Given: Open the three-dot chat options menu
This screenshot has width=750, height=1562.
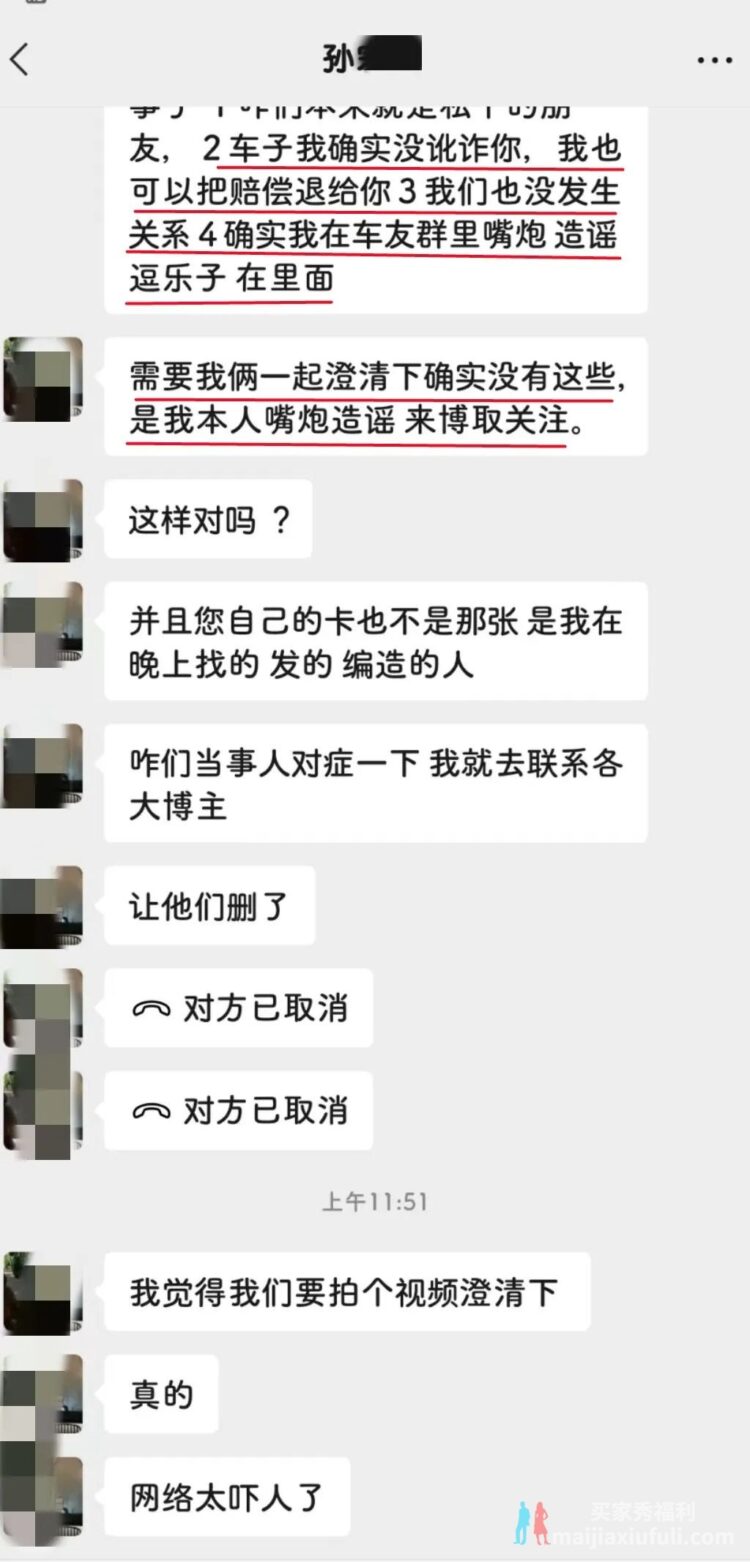Looking at the screenshot, I should (715, 61).
